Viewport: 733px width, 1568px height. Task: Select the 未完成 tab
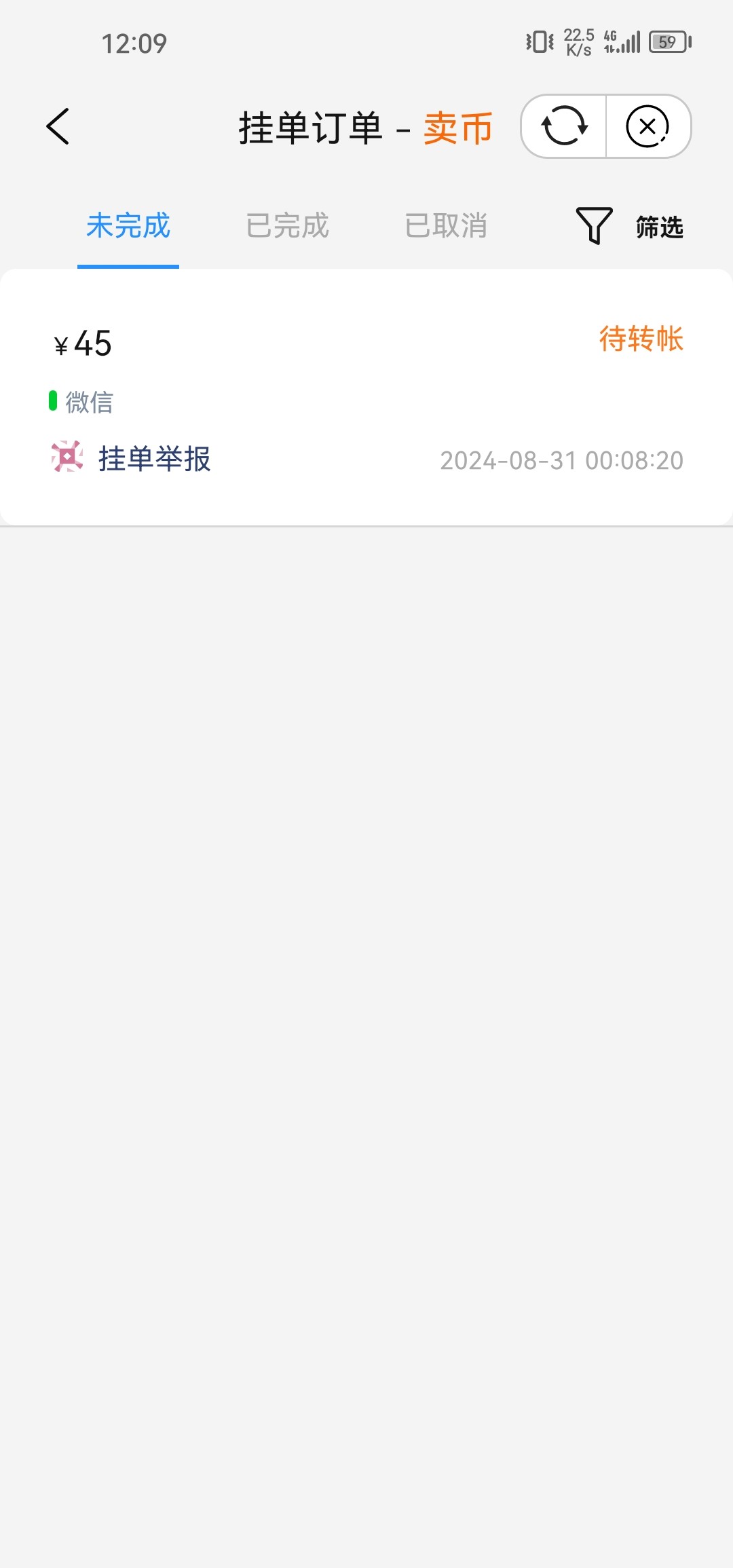coord(128,226)
